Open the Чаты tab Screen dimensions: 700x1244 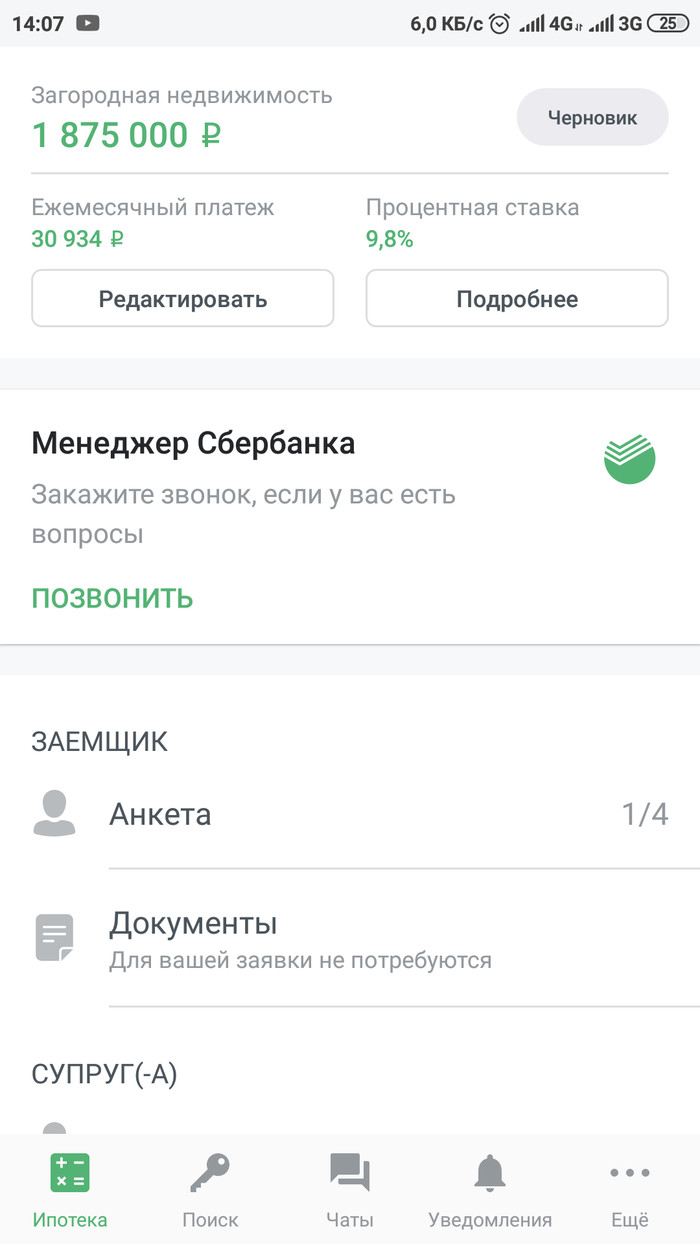tap(350, 1189)
